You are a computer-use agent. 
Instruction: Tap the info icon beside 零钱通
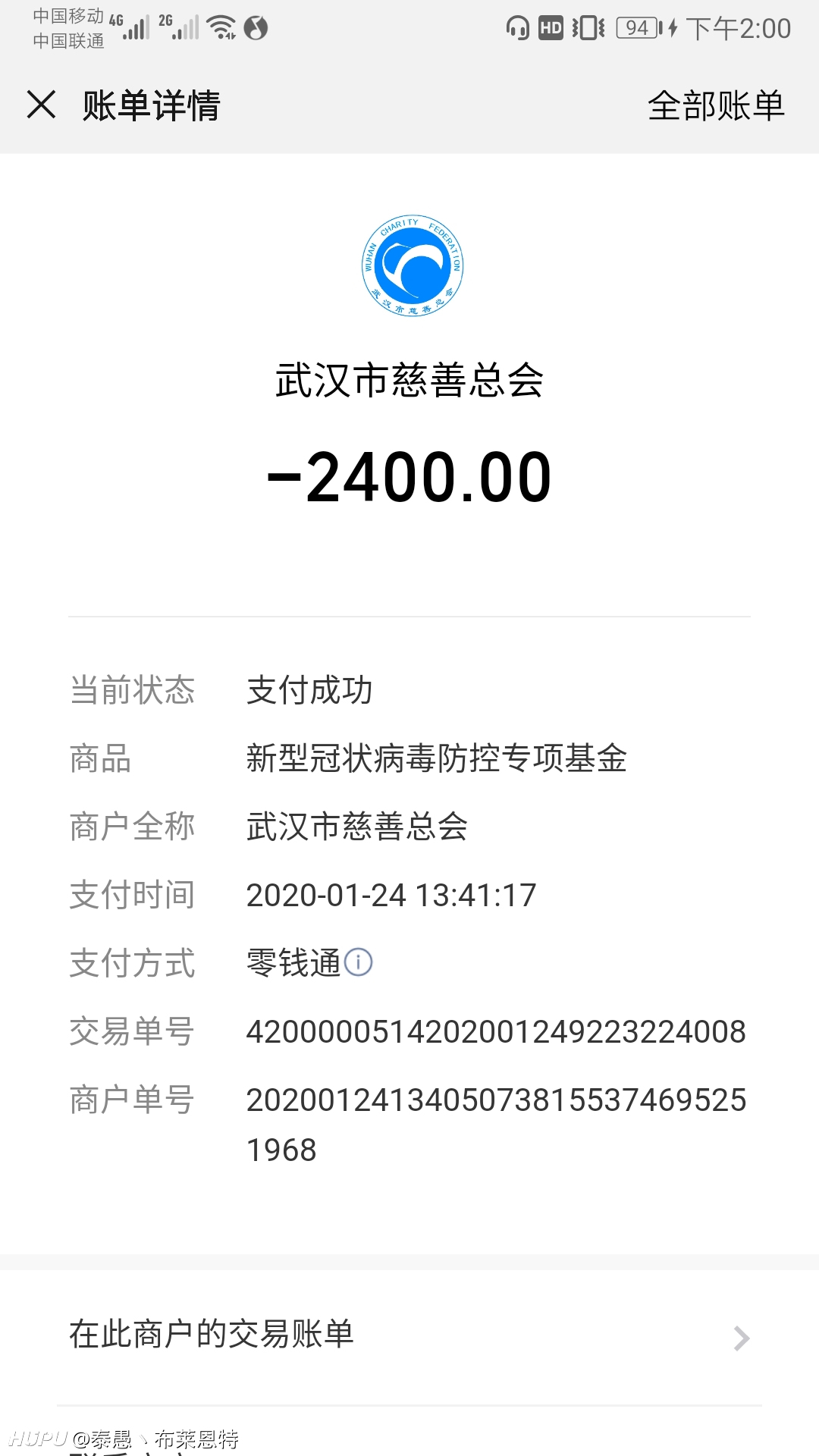[358, 962]
